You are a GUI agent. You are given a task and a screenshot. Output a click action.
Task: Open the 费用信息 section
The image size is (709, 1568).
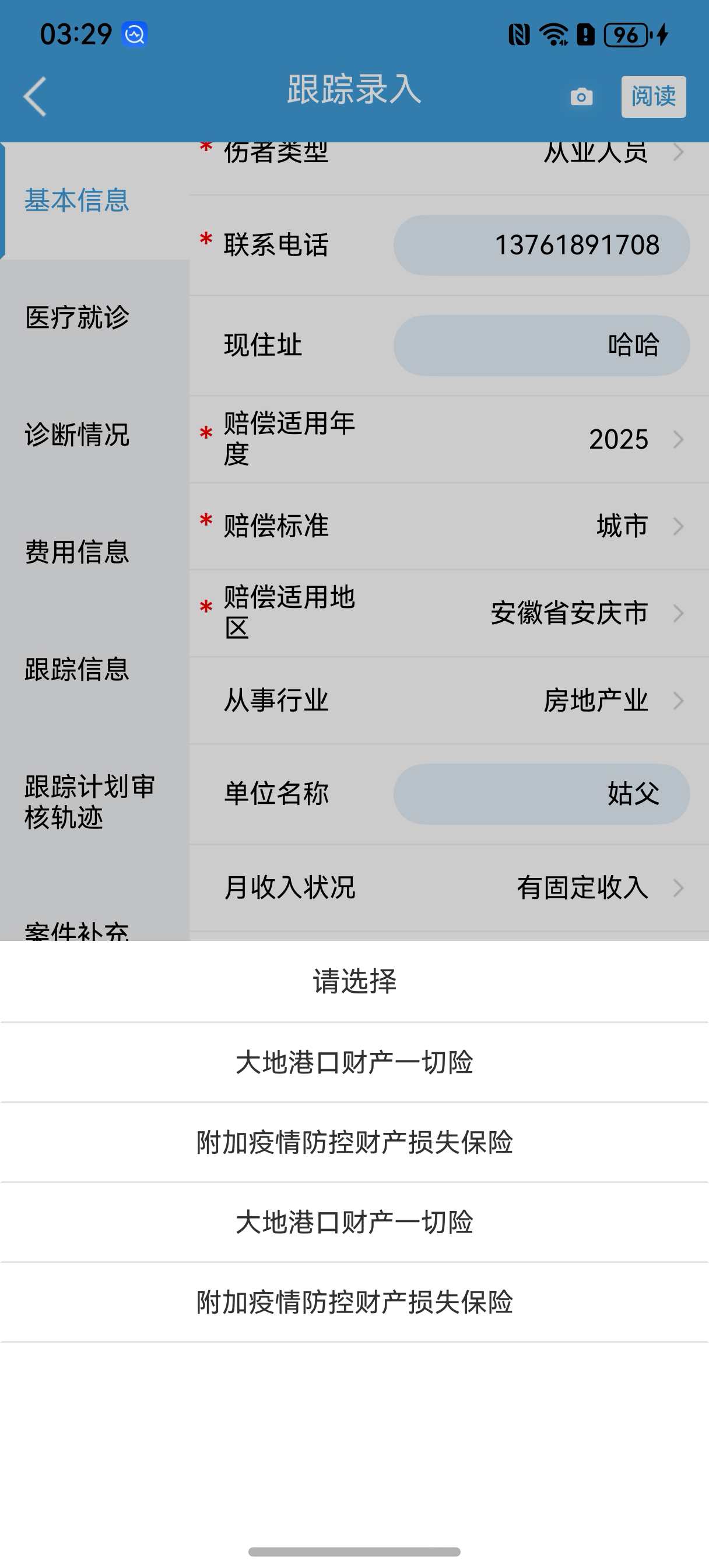pyautogui.click(x=95, y=552)
